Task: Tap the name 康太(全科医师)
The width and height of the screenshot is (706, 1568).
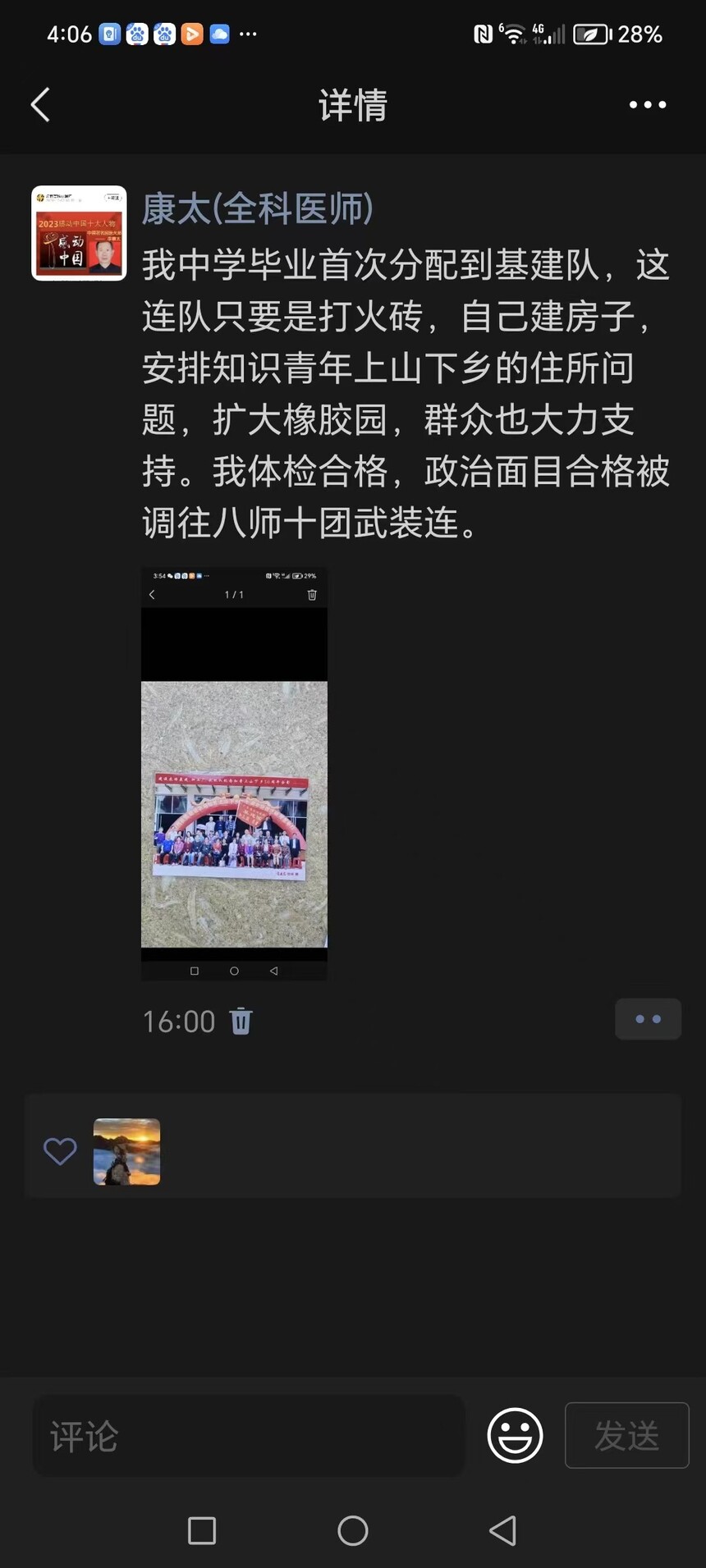Action: [258, 208]
